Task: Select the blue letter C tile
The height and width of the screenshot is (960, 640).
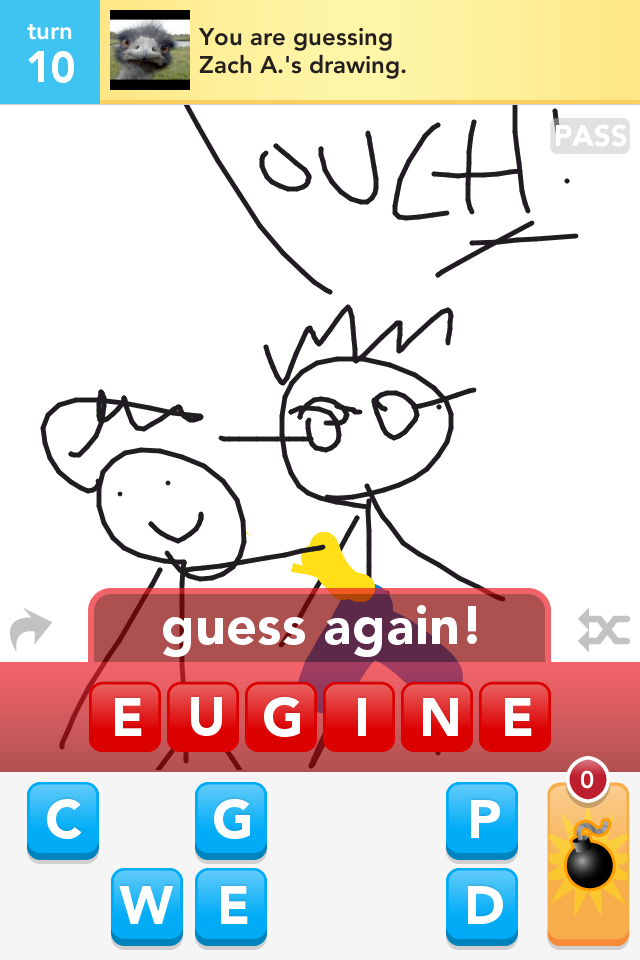Action: click(63, 820)
